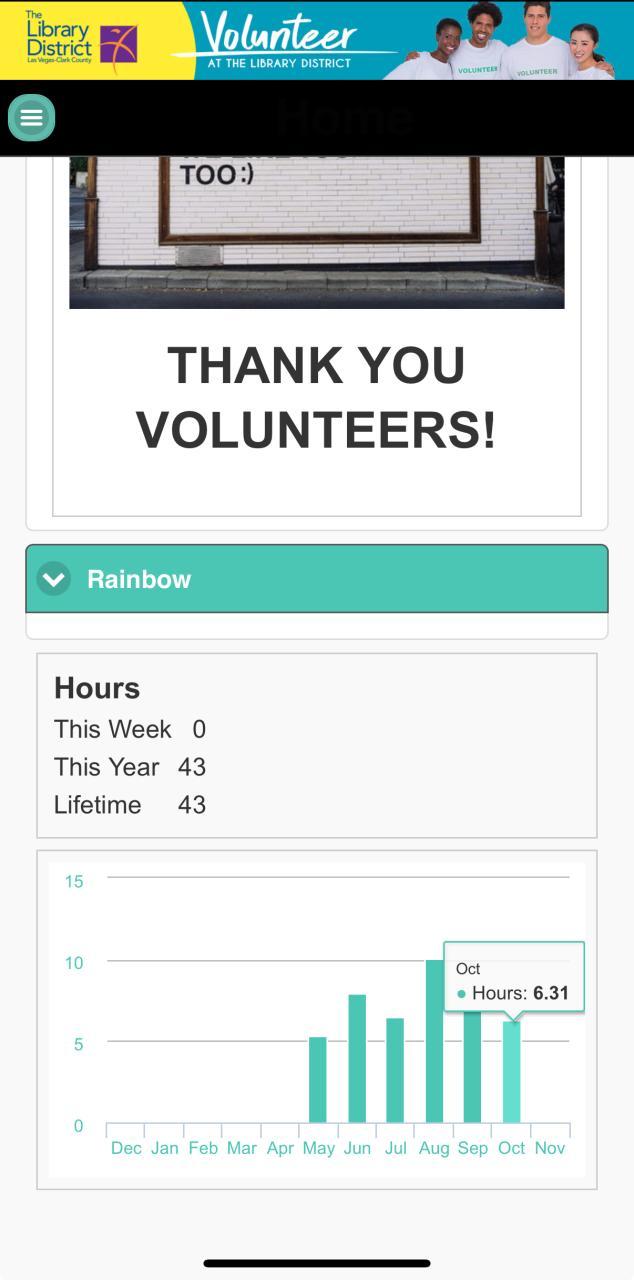The width and height of the screenshot is (634, 1280).
Task: View the Jul bar's hours
Action: click(x=395, y=1070)
